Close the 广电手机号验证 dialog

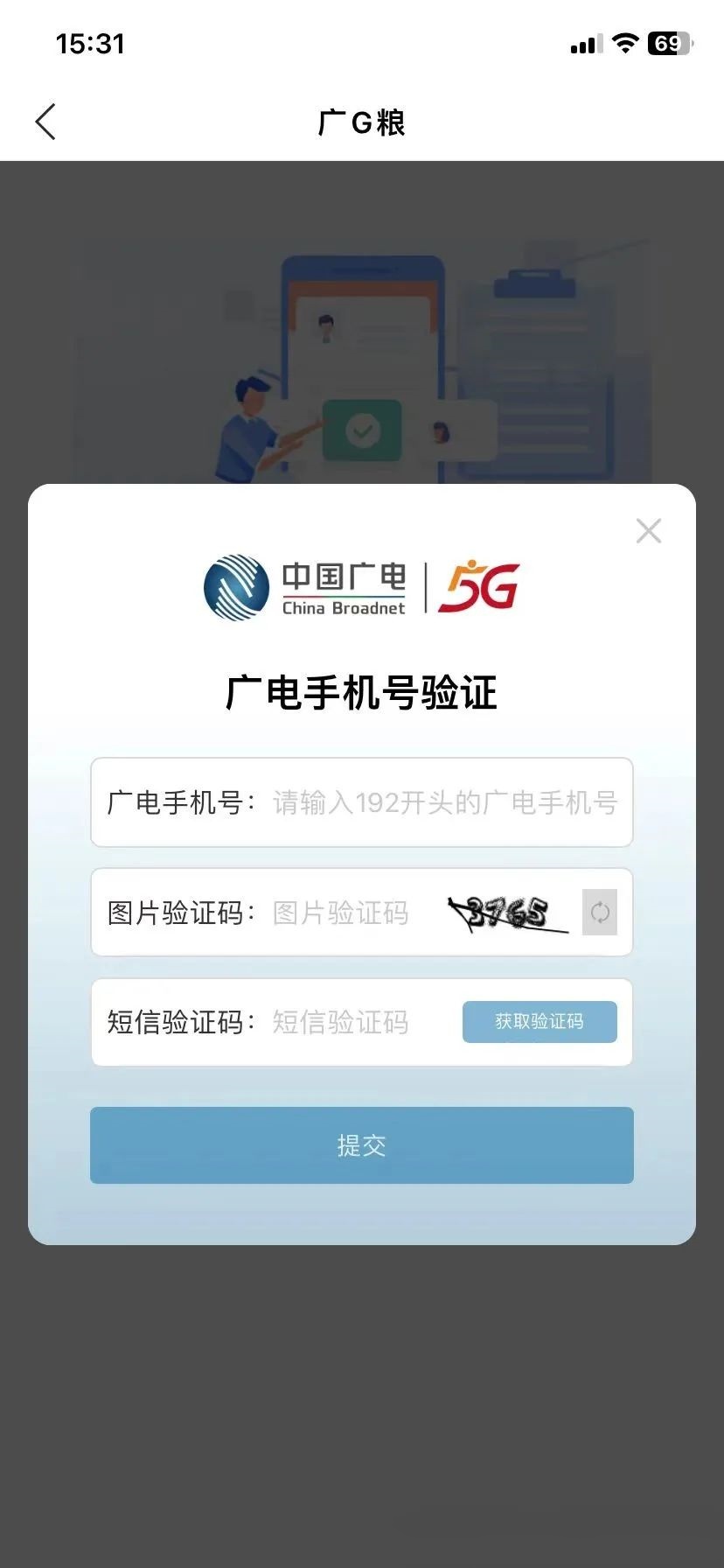click(x=648, y=530)
